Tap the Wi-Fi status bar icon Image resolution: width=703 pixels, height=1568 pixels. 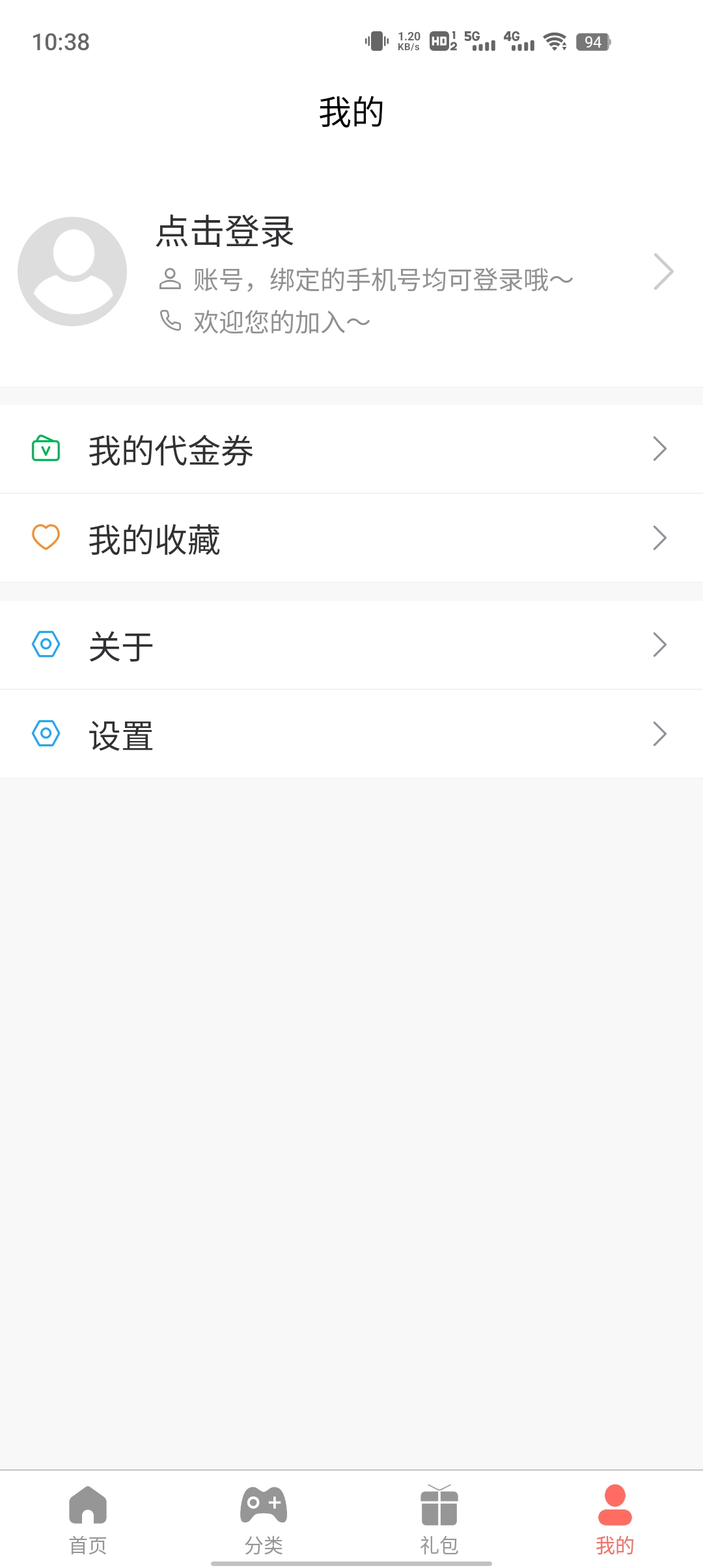(x=555, y=42)
